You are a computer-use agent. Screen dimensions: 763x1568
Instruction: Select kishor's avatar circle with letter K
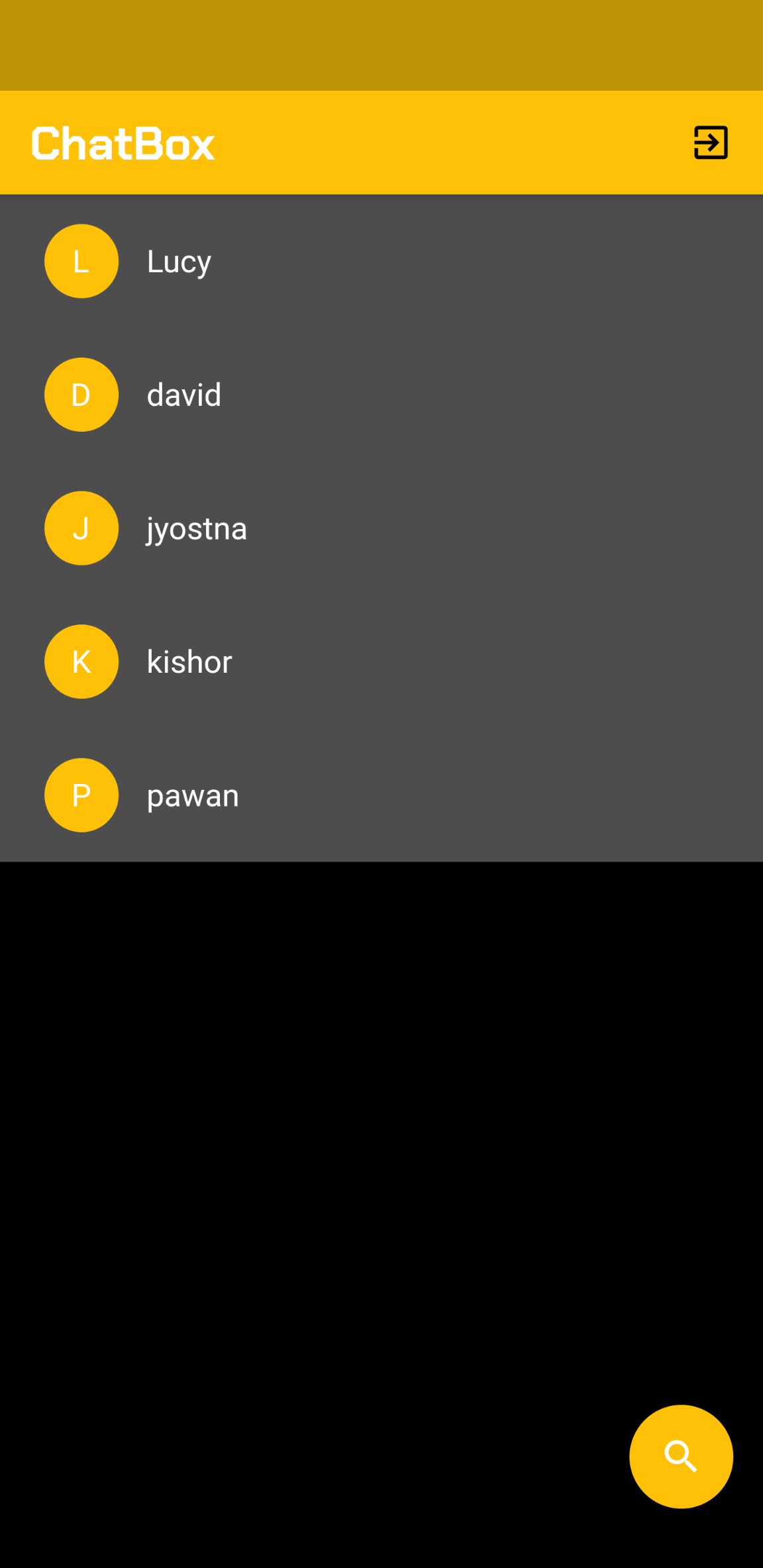[x=81, y=661]
